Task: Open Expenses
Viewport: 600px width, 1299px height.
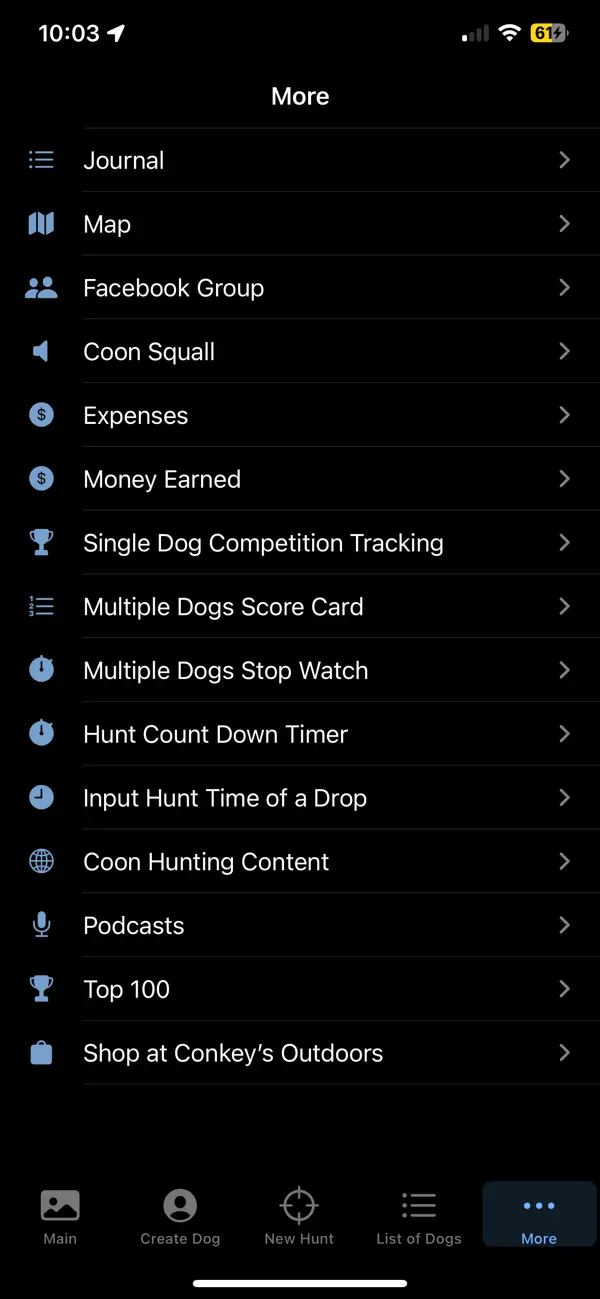Action: pyautogui.click(x=300, y=416)
